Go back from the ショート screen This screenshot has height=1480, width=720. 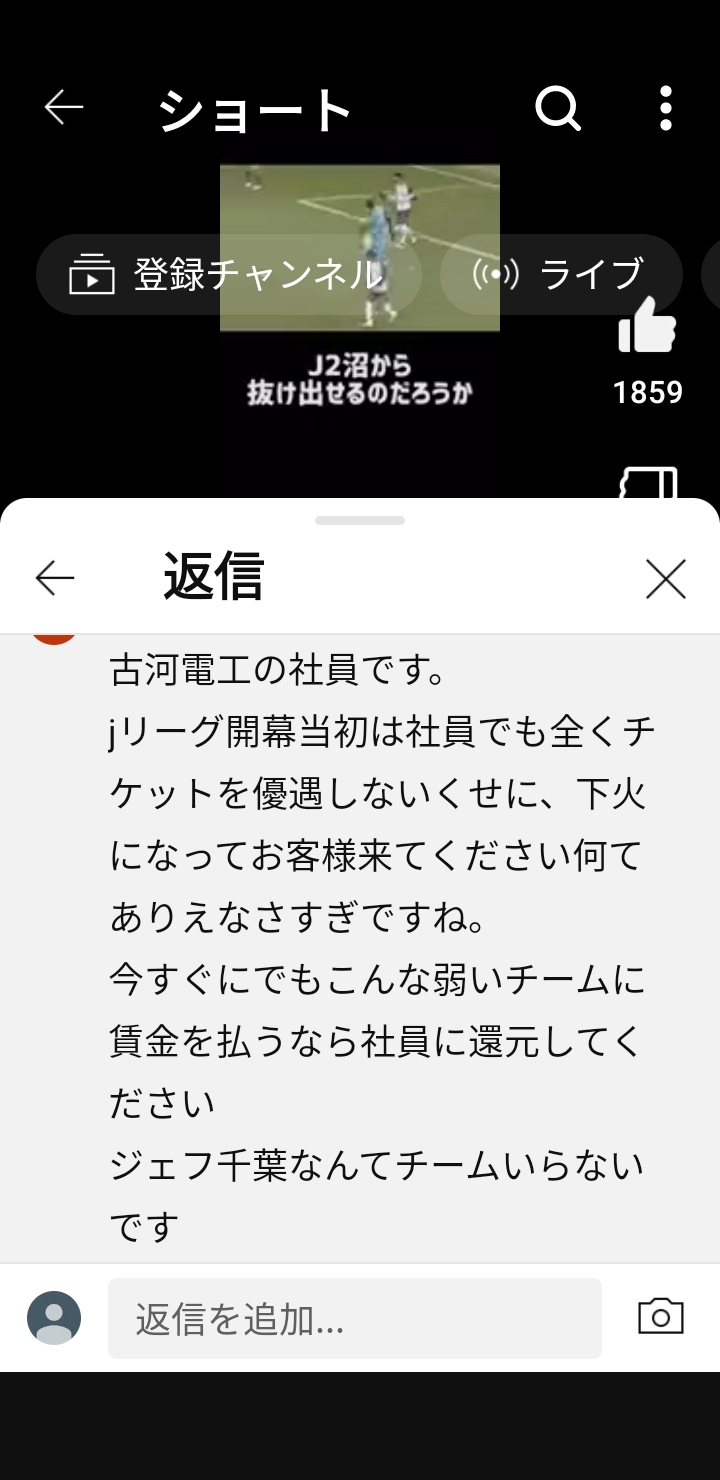click(x=64, y=107)
